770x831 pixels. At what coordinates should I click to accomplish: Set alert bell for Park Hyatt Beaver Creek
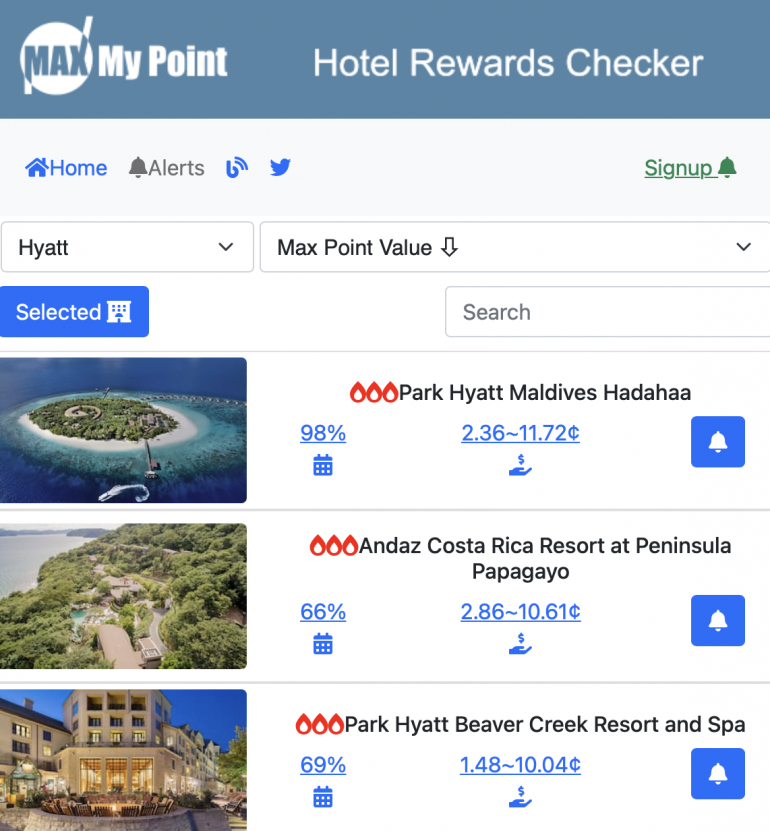pos(717,774)
